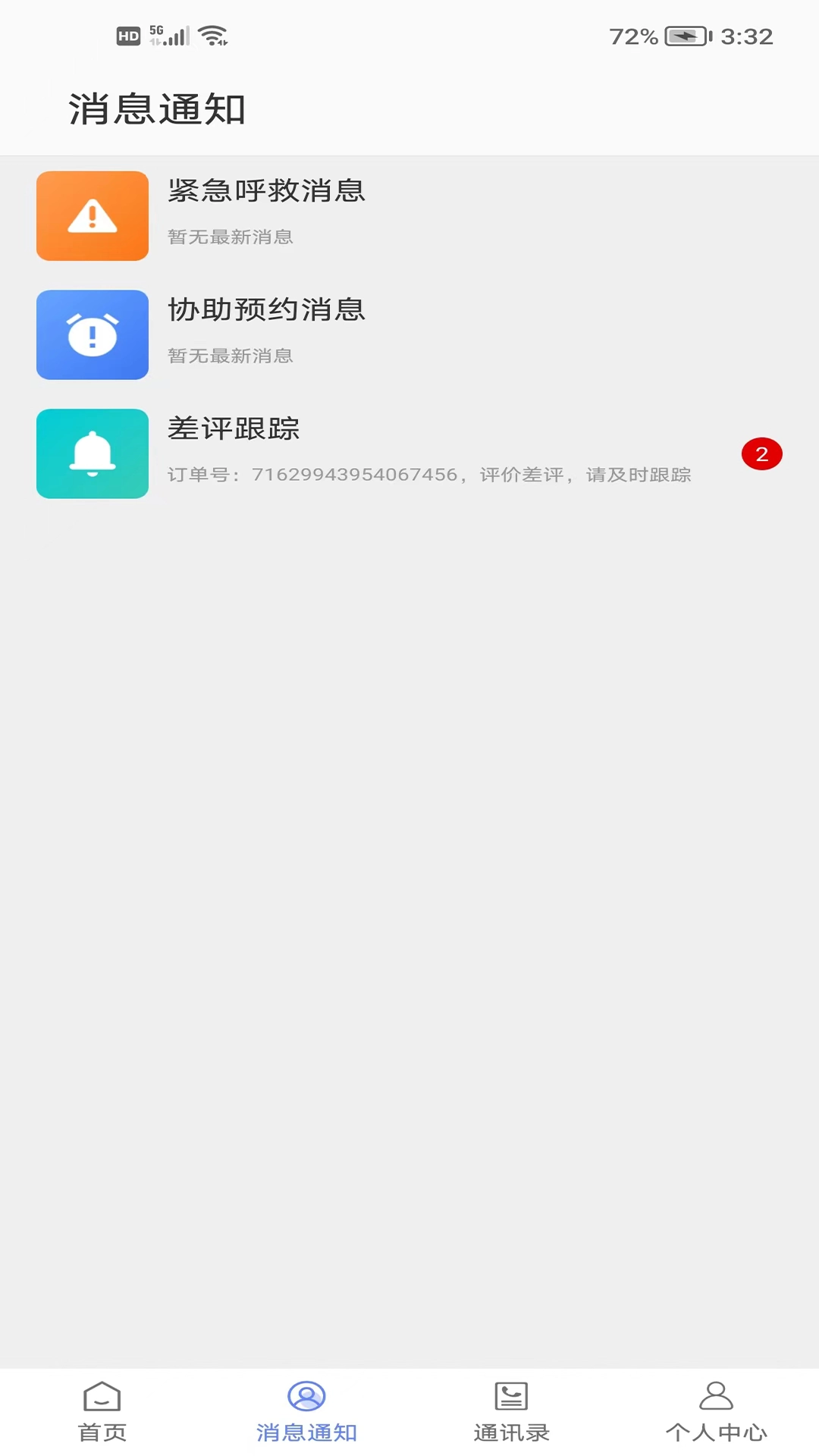Image resolution: width=819 pixels, height=1456 pixels.
Task: Open the 个人中心 tab
Action: click(x=716, y=1412)
